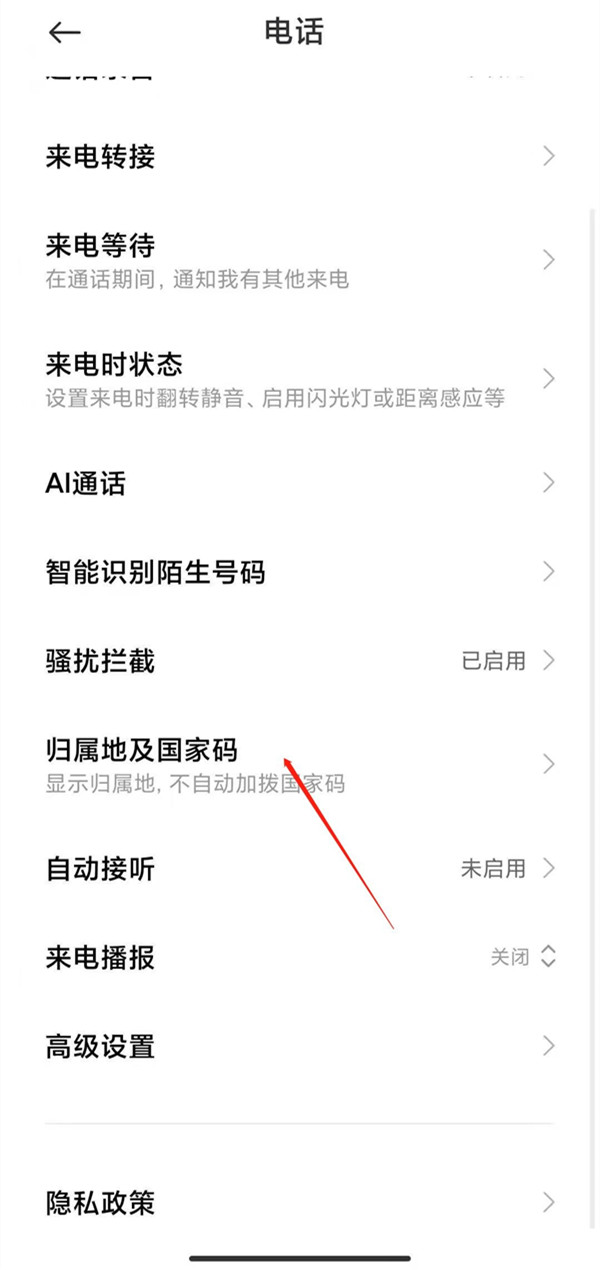Open AI通话 settings
Image resolution: width=600 pixels, height=1270 pixels.
(x=300, y=484)
